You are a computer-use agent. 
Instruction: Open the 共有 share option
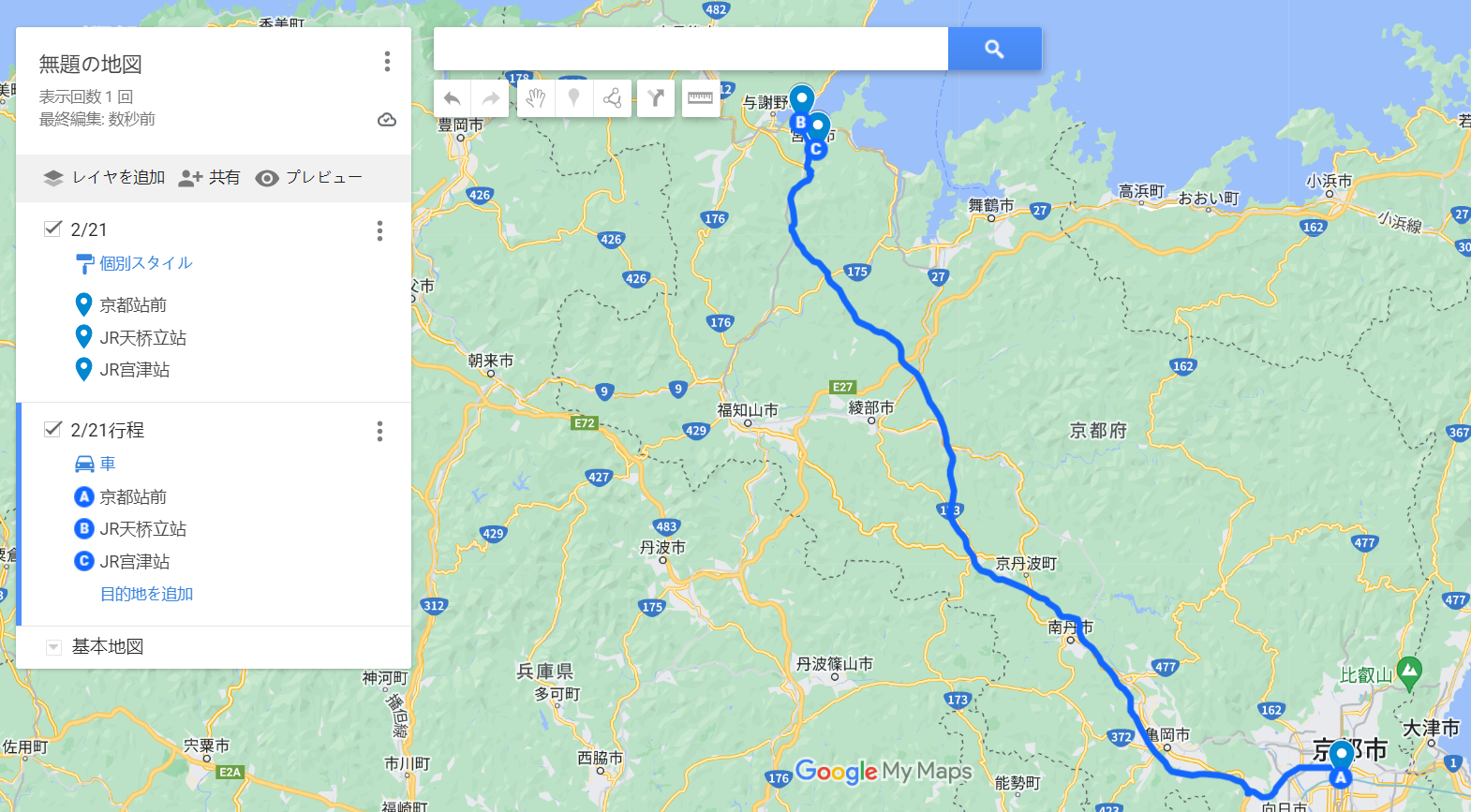point(210,178)
